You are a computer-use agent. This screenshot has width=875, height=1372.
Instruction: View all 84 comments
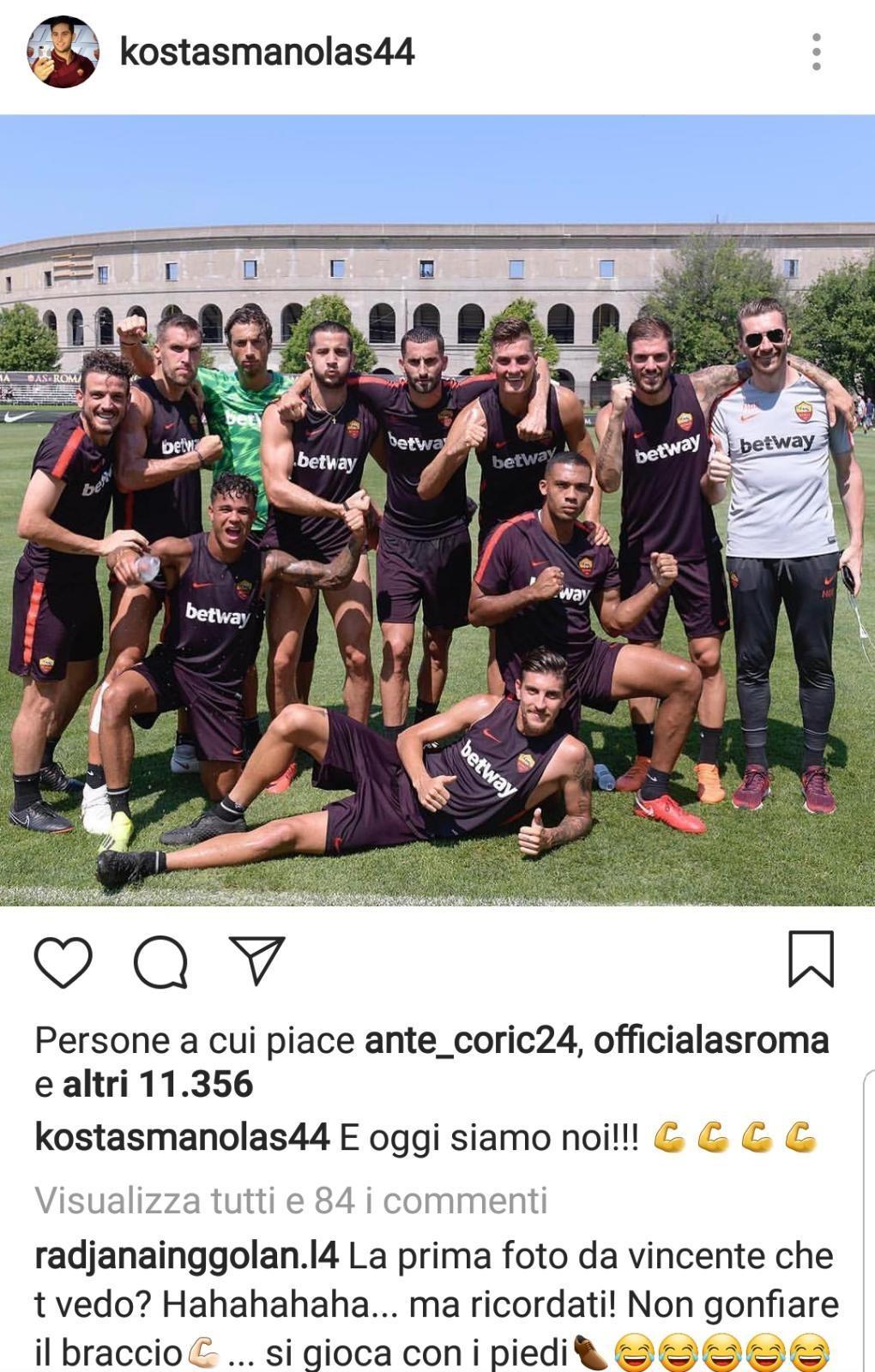291,1200
